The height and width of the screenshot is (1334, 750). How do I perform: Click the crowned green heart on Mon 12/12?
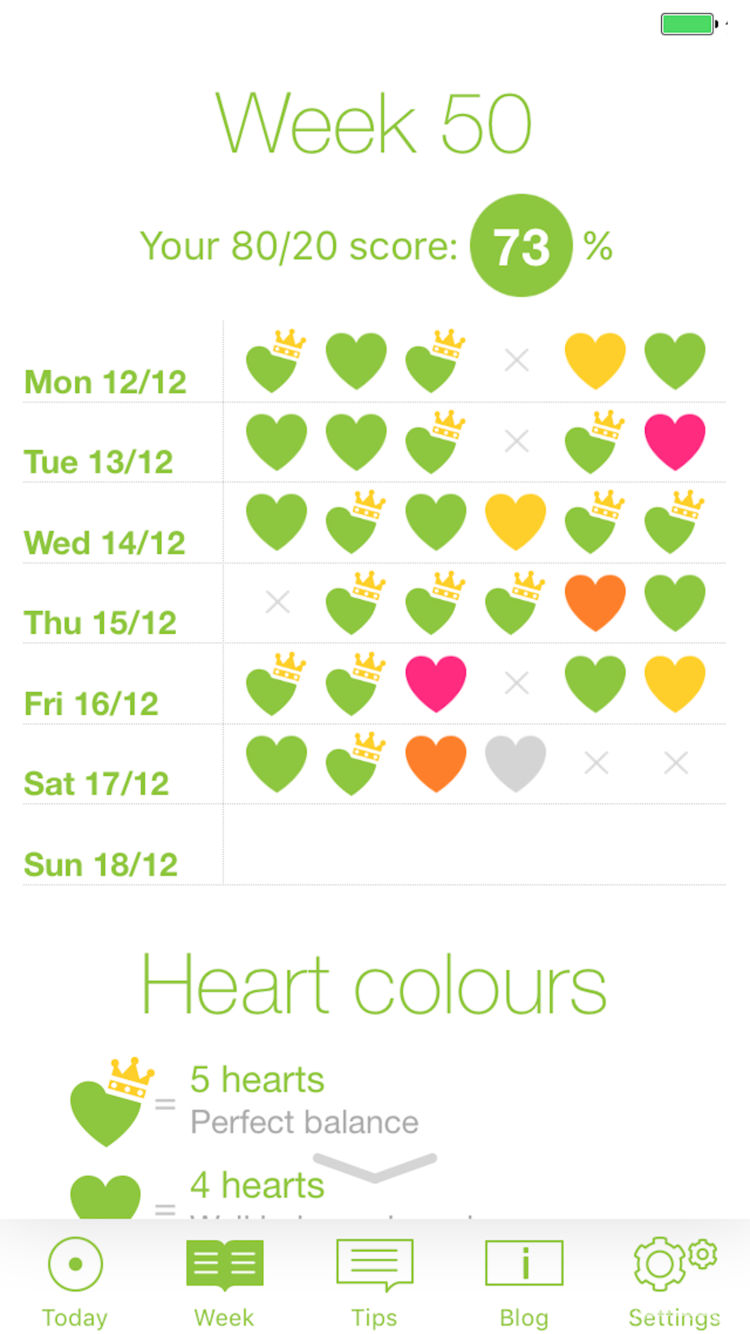click(275, 362)
